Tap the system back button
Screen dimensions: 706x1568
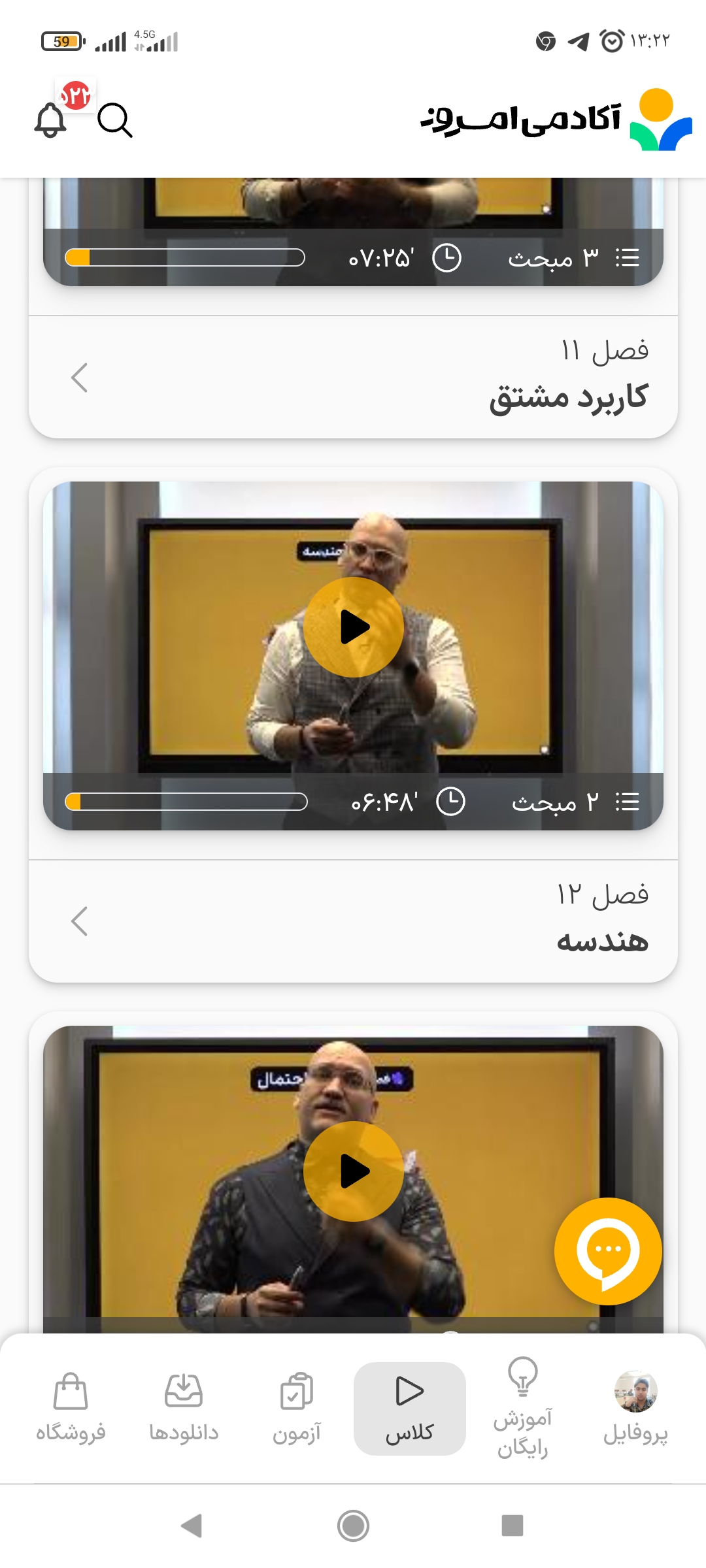click(x=192, y=1526)
